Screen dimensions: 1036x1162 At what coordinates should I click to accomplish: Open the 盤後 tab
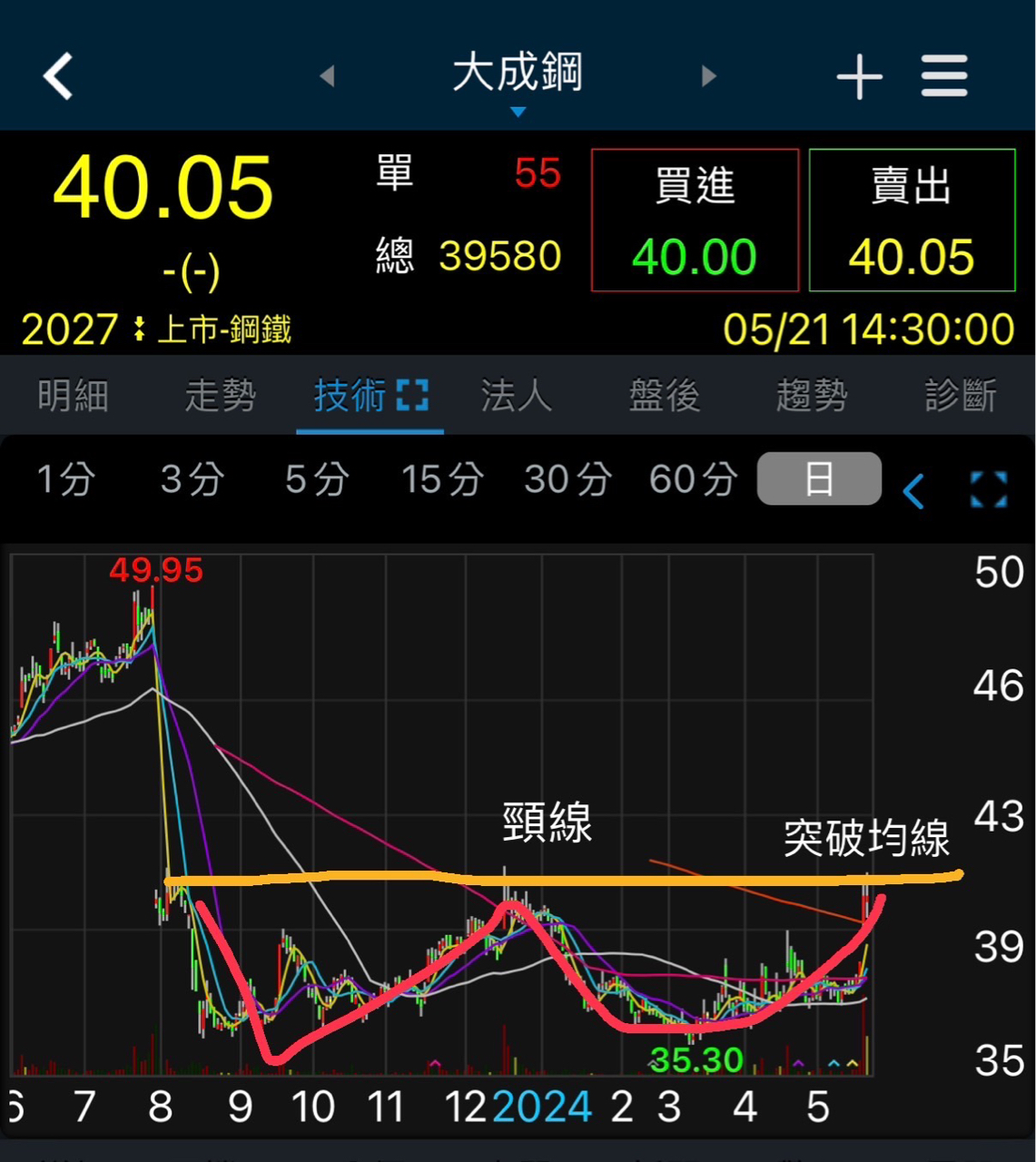point(665,396)
